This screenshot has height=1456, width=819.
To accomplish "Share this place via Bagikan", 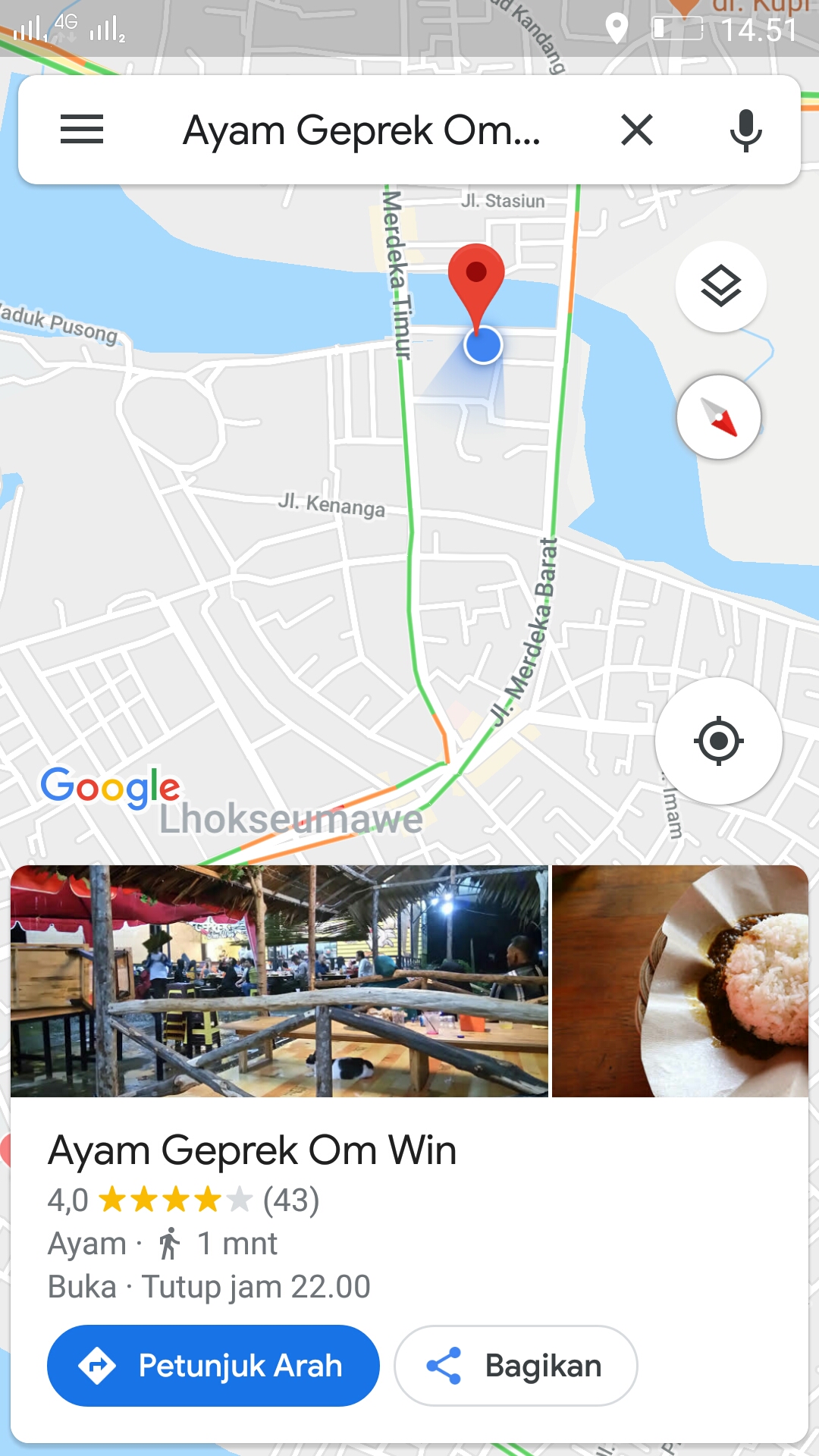I will tap(516, 1366).
